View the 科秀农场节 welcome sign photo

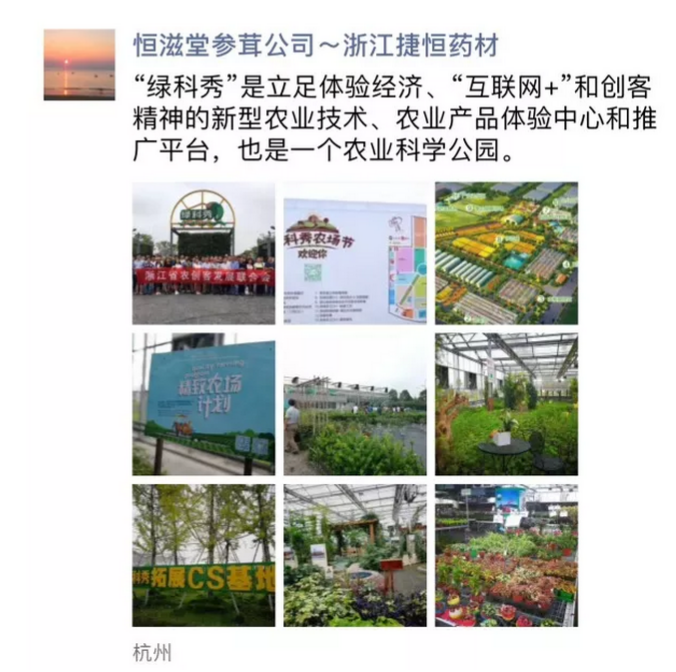pos(355,253)
